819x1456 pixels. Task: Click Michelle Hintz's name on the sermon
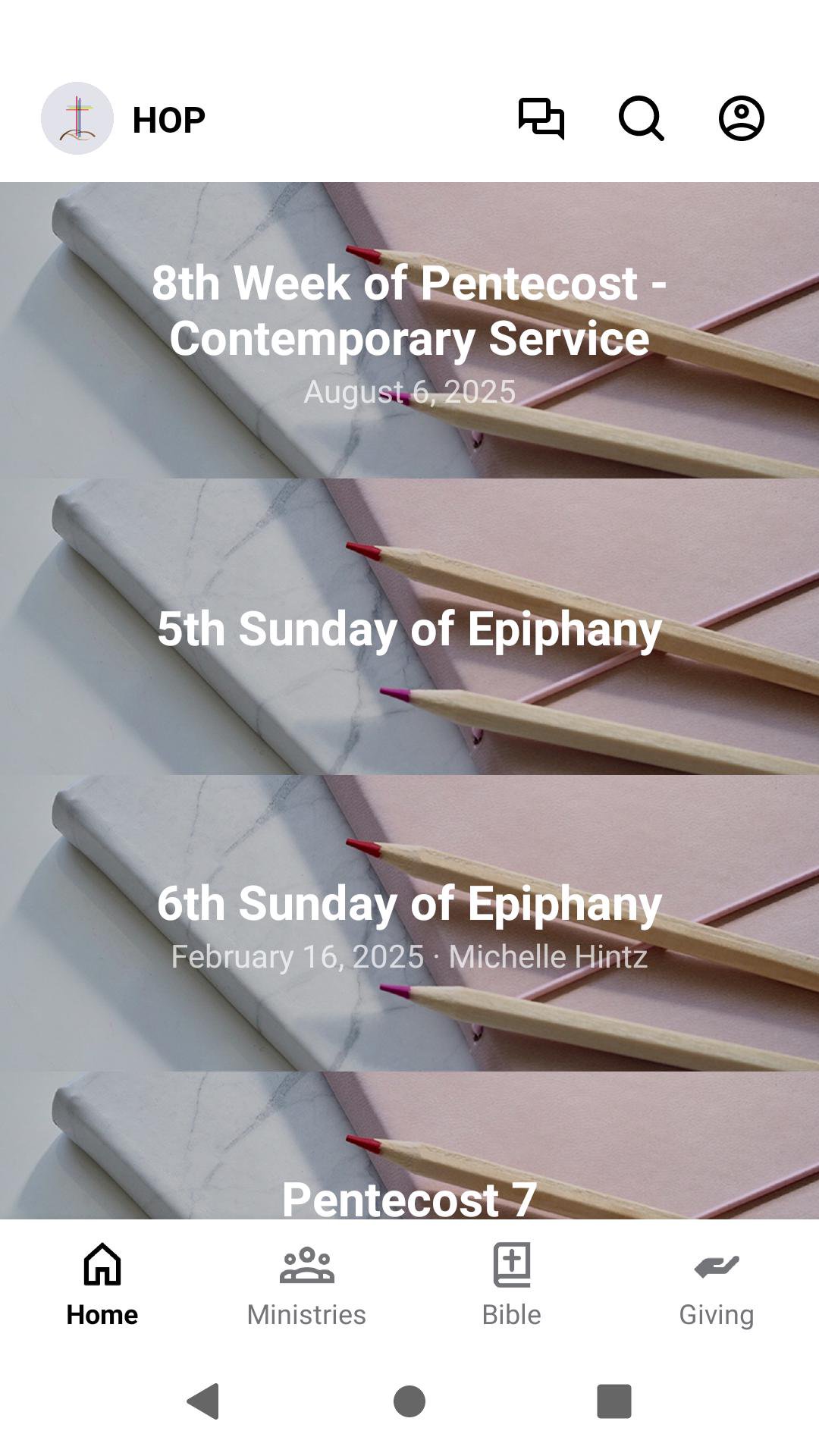[x=549, y=958]
